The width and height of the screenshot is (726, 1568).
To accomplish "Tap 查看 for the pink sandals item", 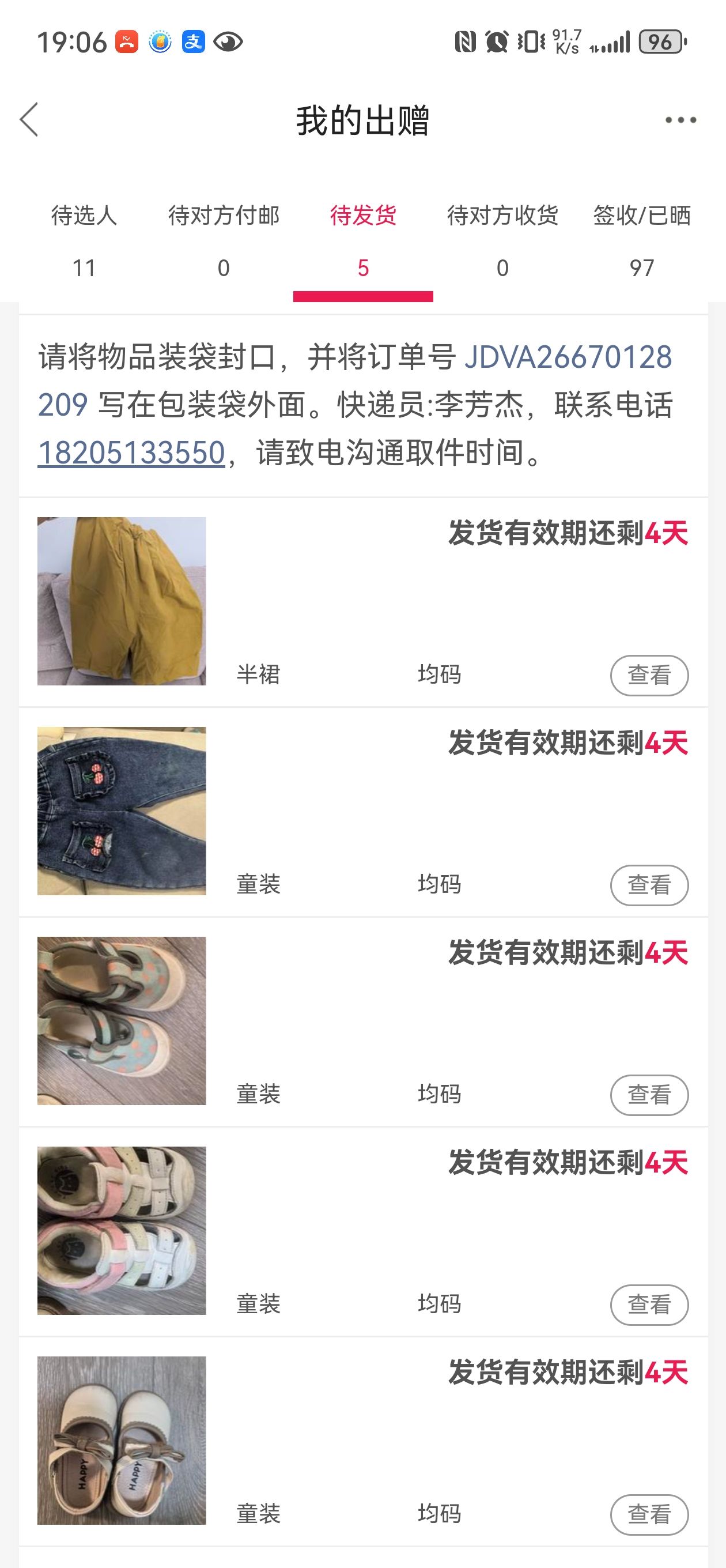I will [x=649, y=1305].
